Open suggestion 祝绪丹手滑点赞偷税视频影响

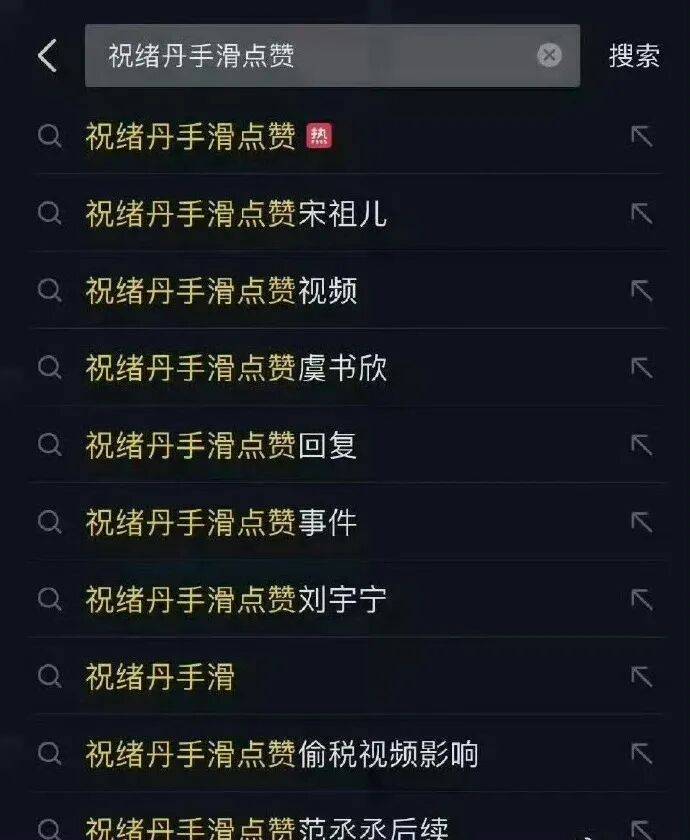281,753
